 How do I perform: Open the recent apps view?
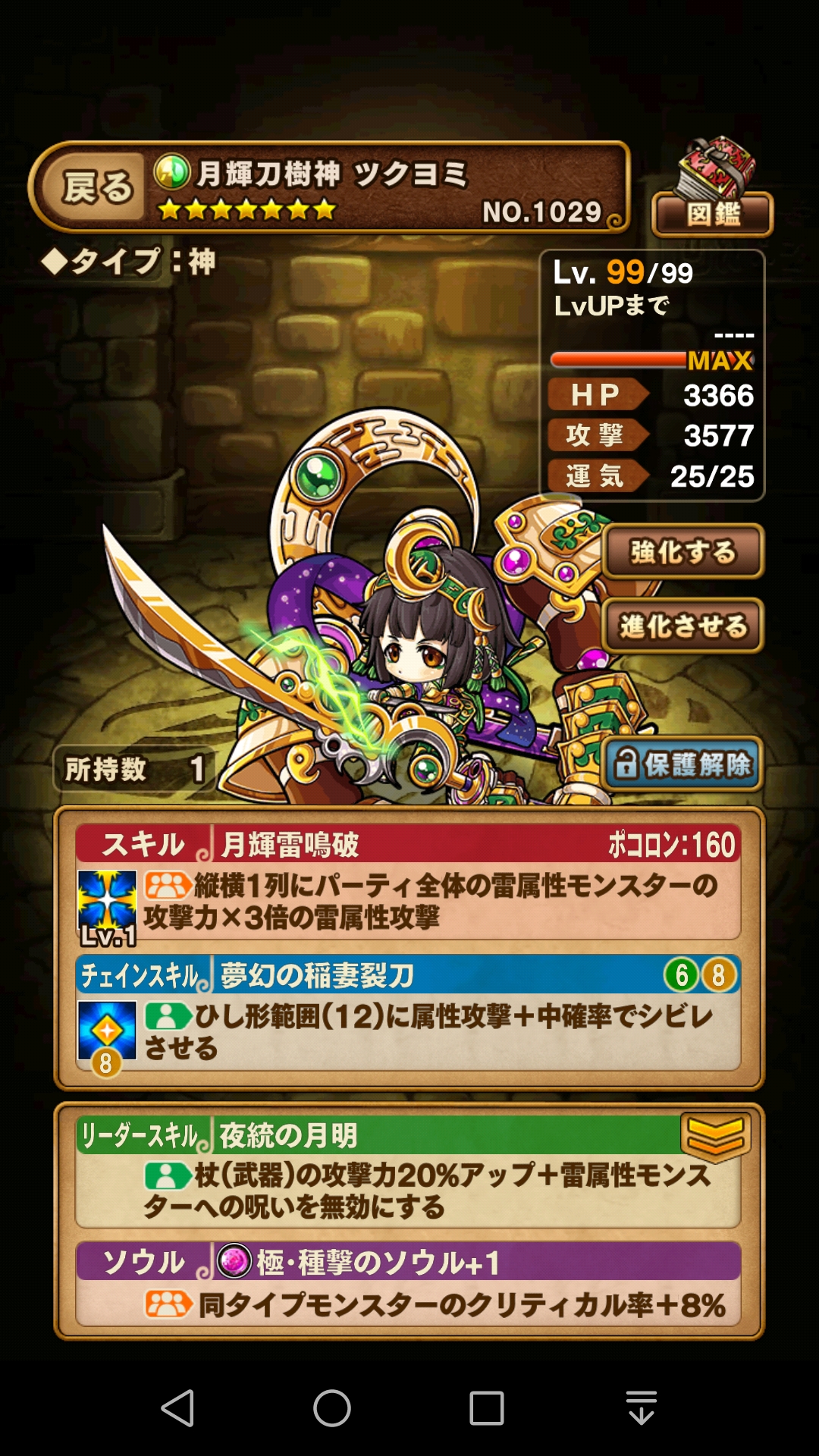coord(487,1409)
